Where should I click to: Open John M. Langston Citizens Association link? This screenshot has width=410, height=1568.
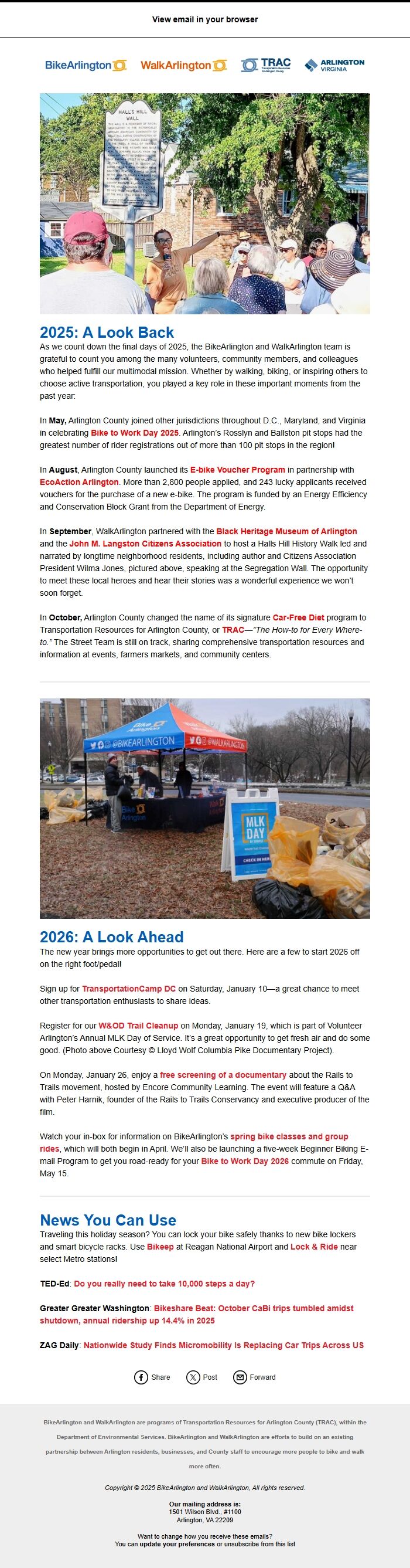pyautogui.click(x=145, y=544)
